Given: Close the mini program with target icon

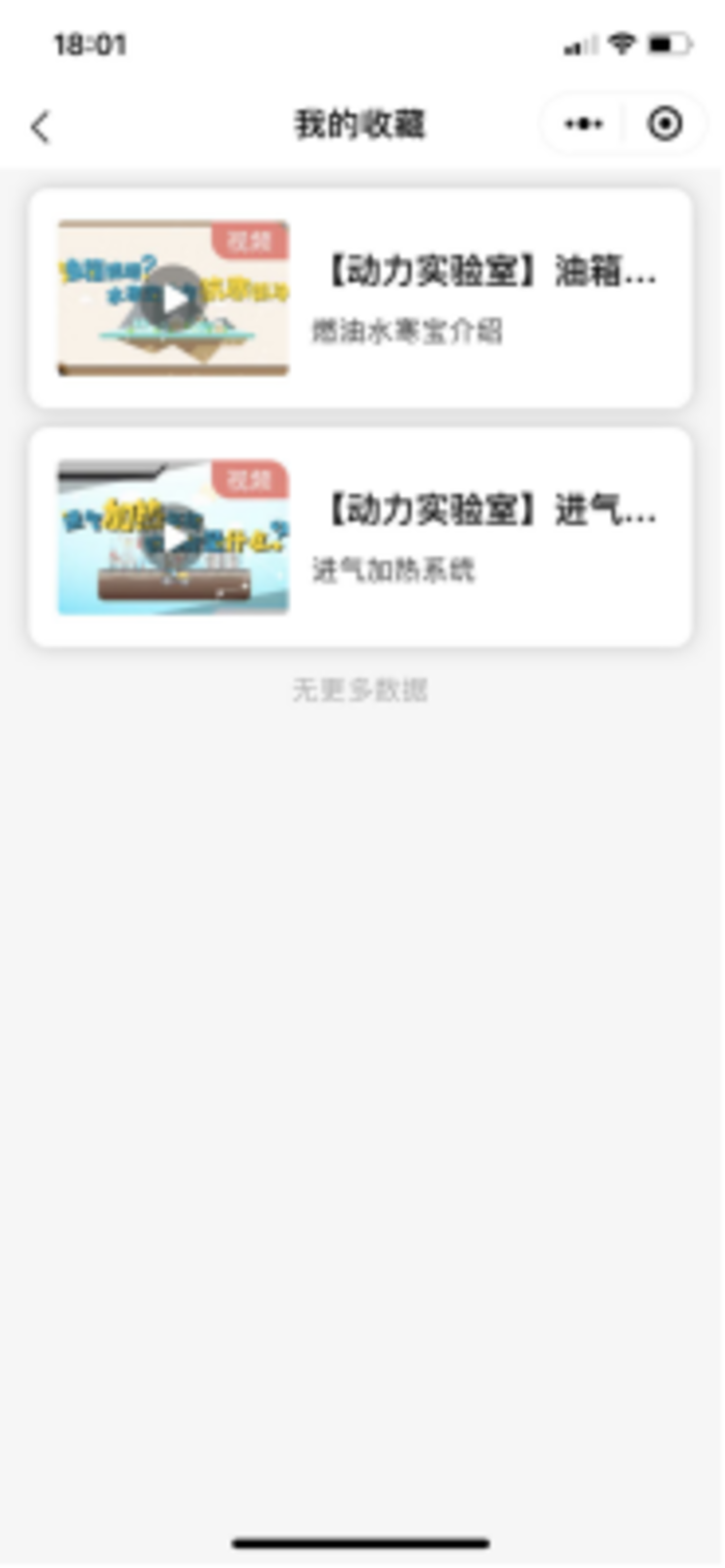Looking at the screenshot, I should tap(665, 125).
